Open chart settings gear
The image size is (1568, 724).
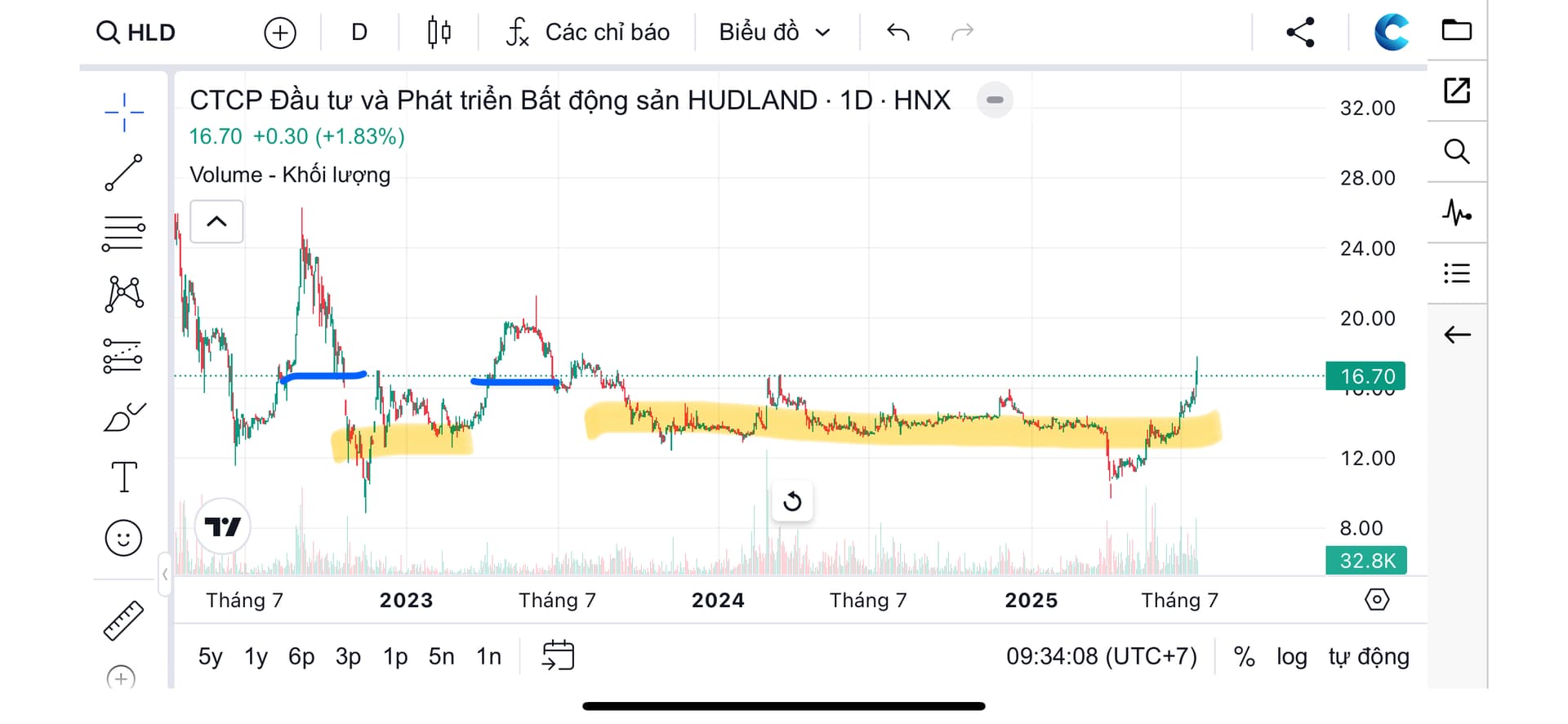point(1376,600)
